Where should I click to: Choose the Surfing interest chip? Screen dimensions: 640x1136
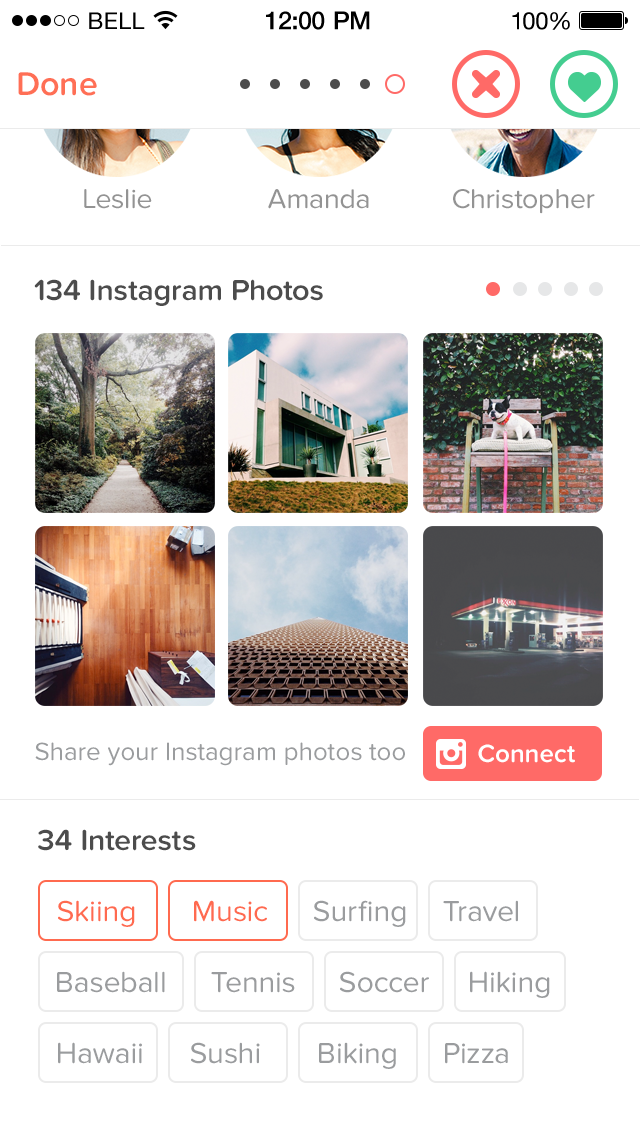click(358, 911)
